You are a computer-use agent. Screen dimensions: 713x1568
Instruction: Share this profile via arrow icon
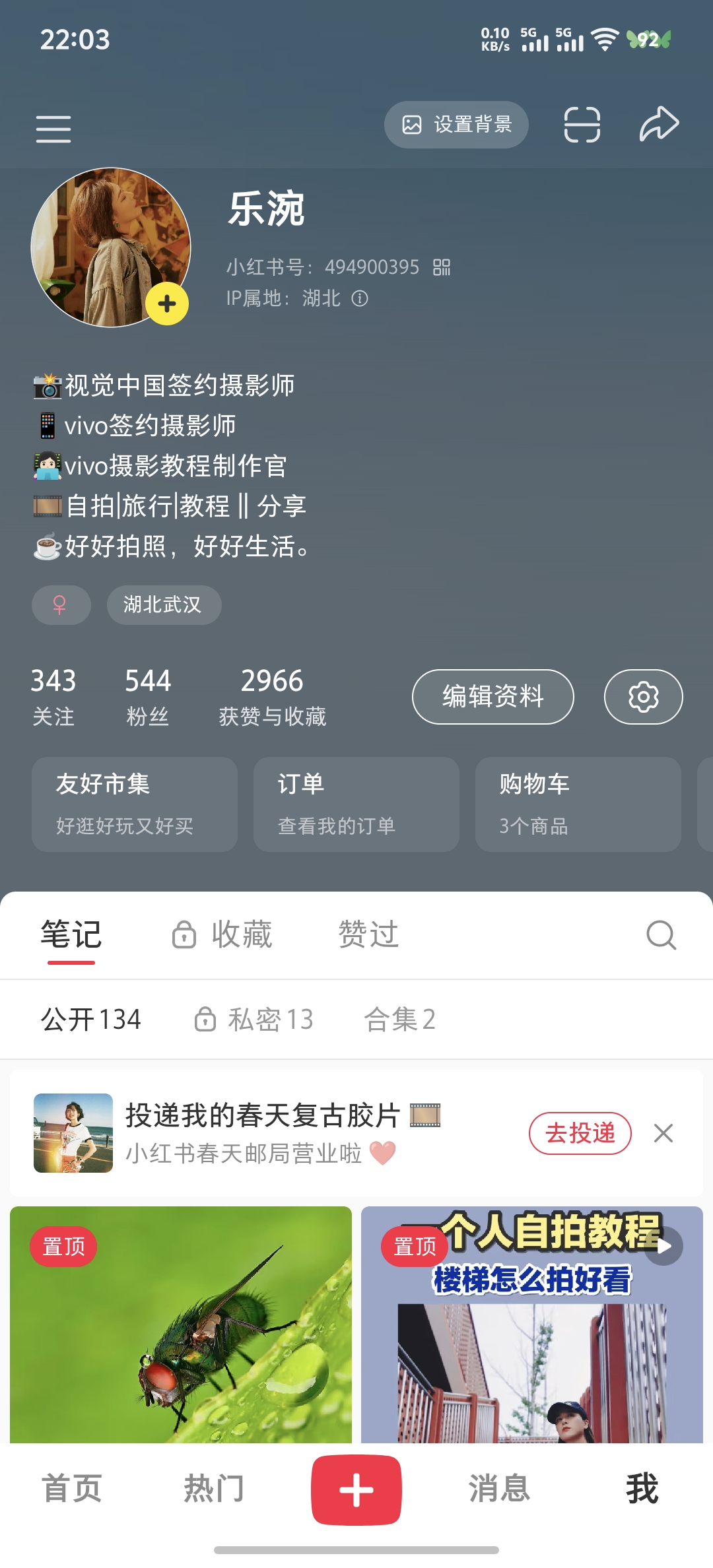(659, 124)
